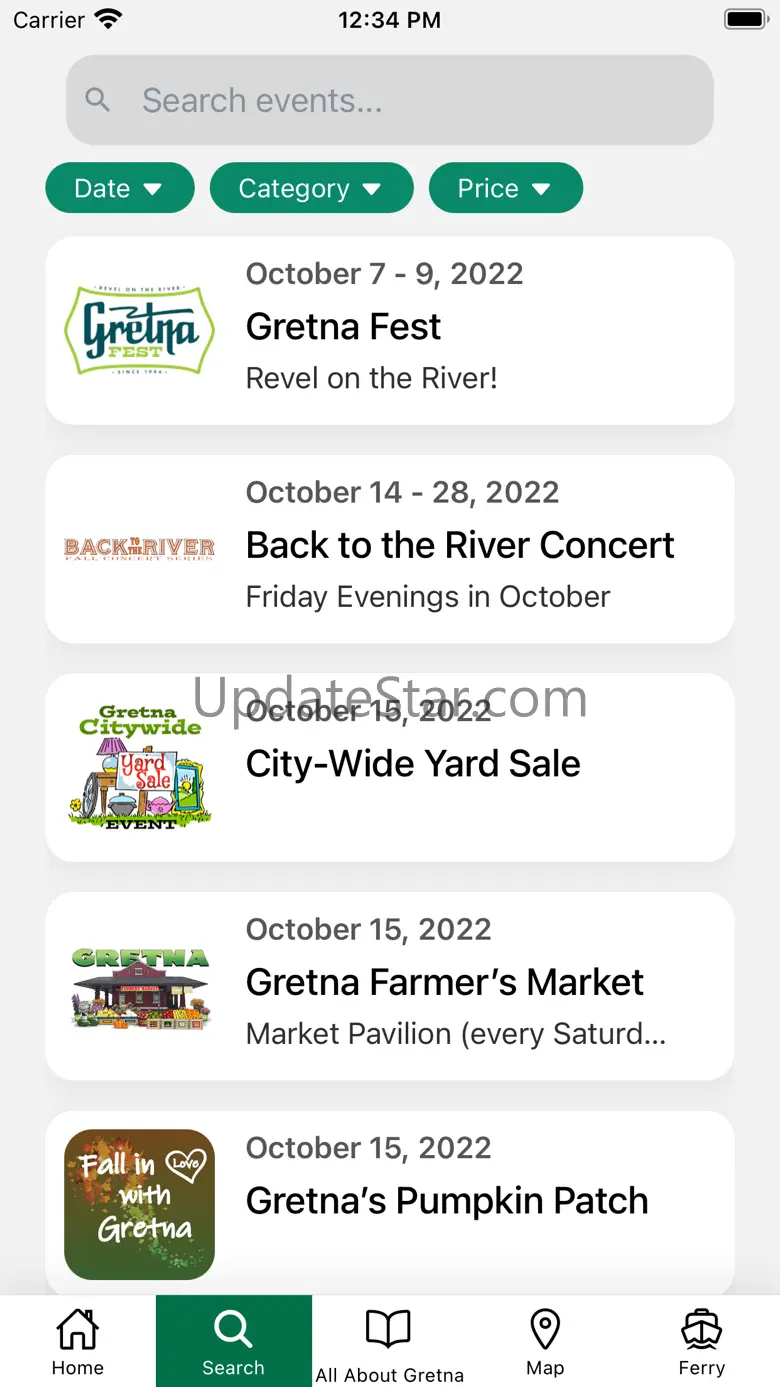
Task: View Back to the River Concert details
Action: pos(390,549)
